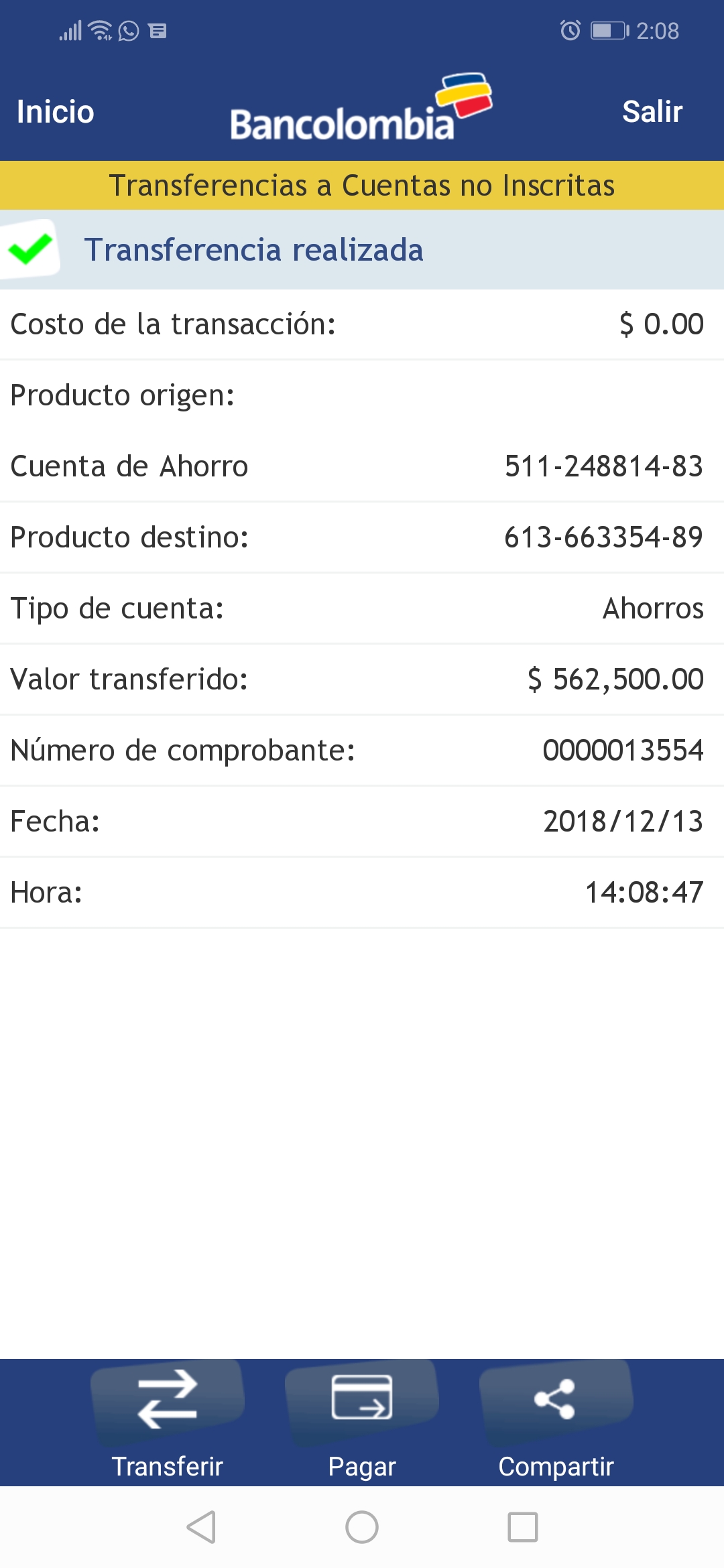Select the Pagar option
Screen dimensions: 724x1568
pos(362,1421)
